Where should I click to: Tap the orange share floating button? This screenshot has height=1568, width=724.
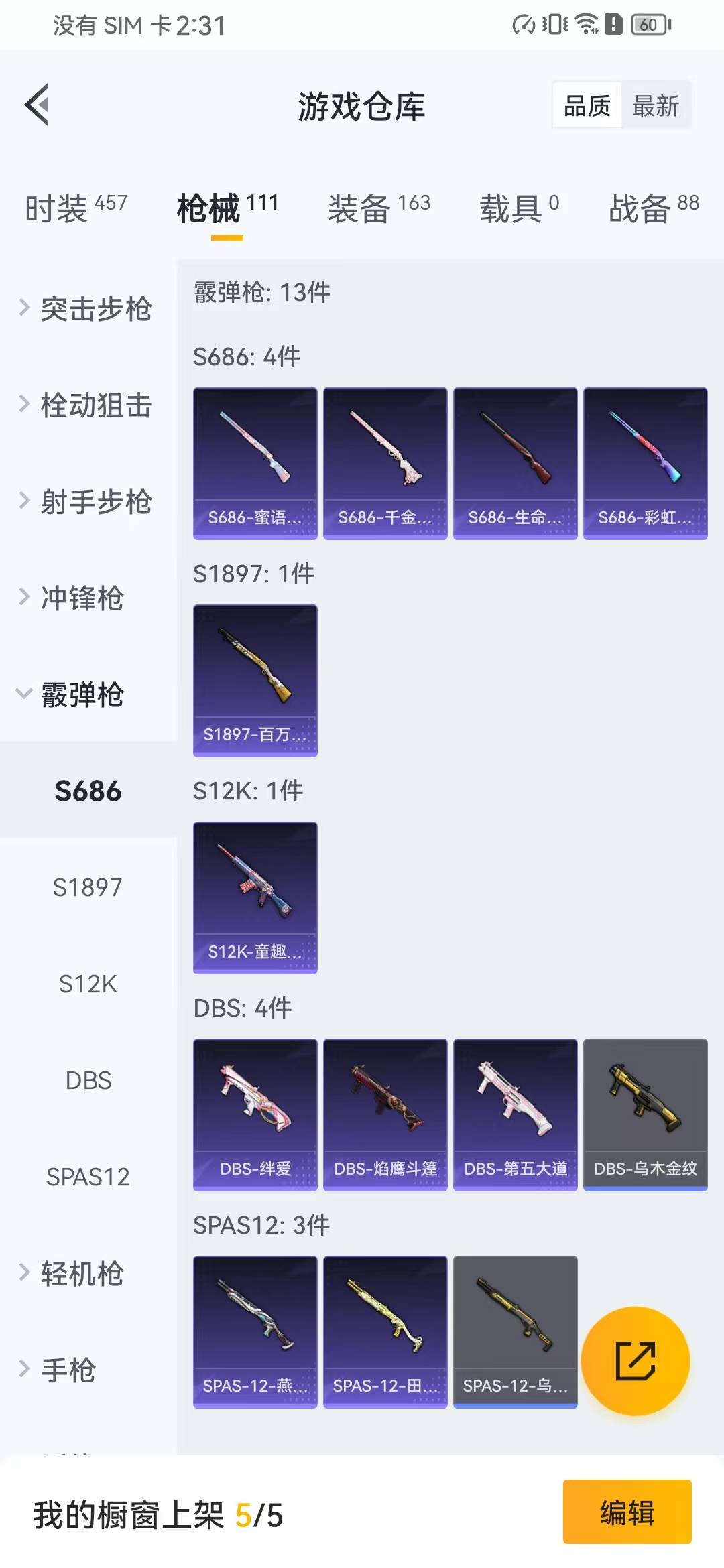(635, 1360)
